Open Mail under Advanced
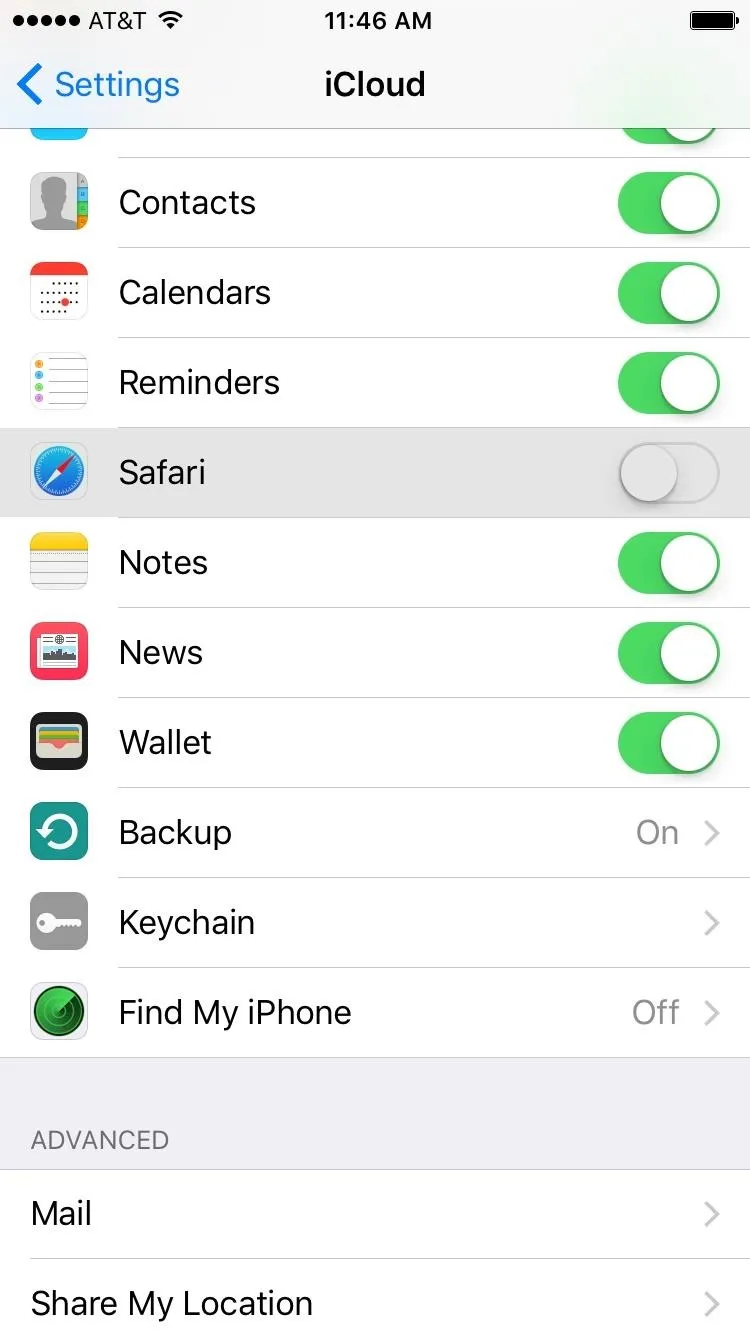Viewport: 750px width, 1334px height. (375, 1214)
